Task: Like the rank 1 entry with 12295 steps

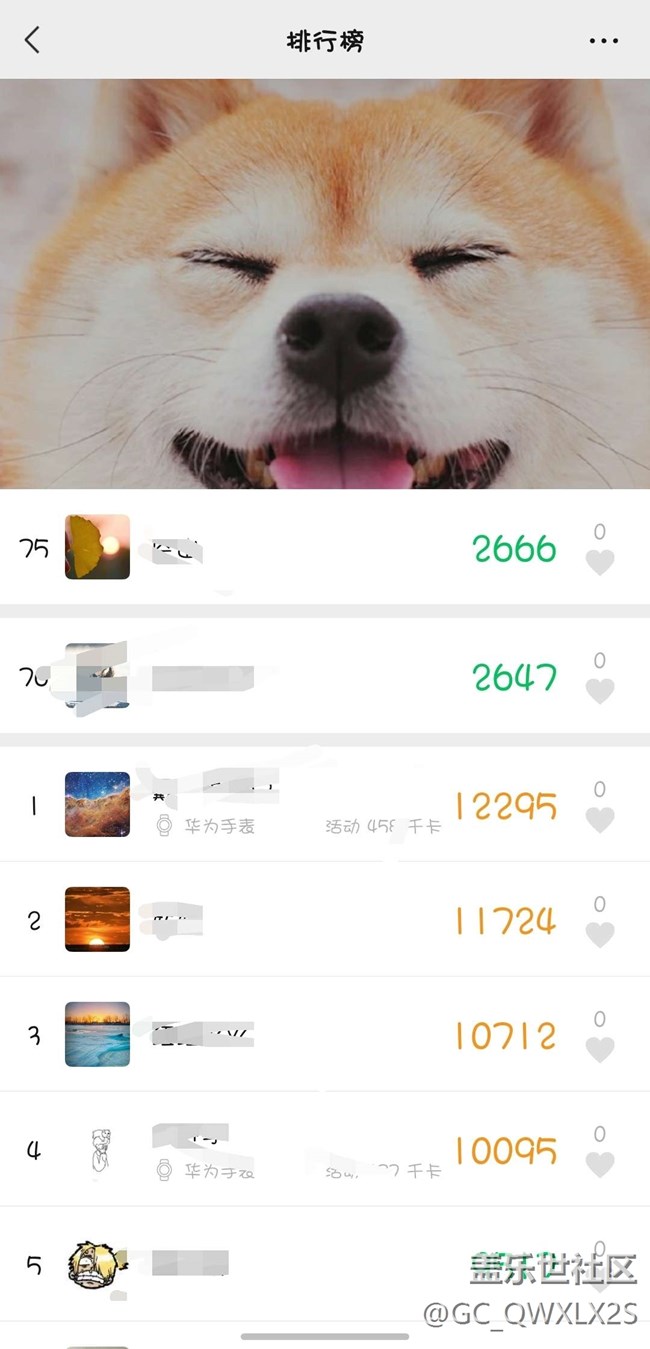Action: point(600,820)
